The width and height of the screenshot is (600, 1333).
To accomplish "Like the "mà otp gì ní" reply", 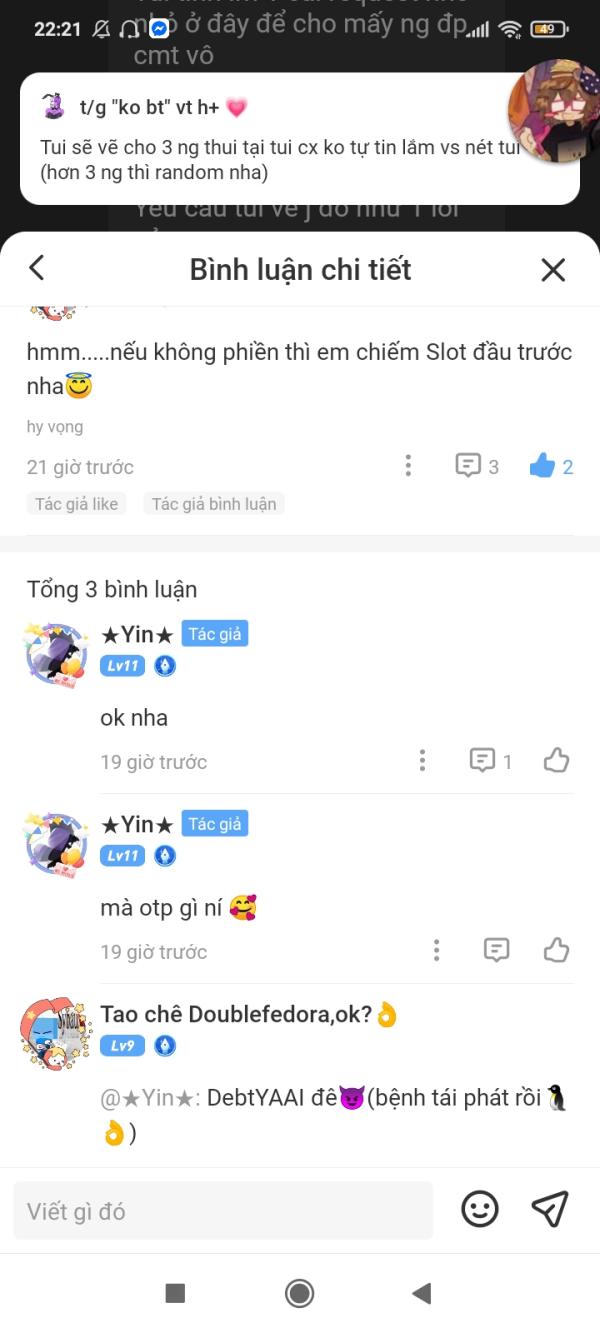I will point(556,950).
